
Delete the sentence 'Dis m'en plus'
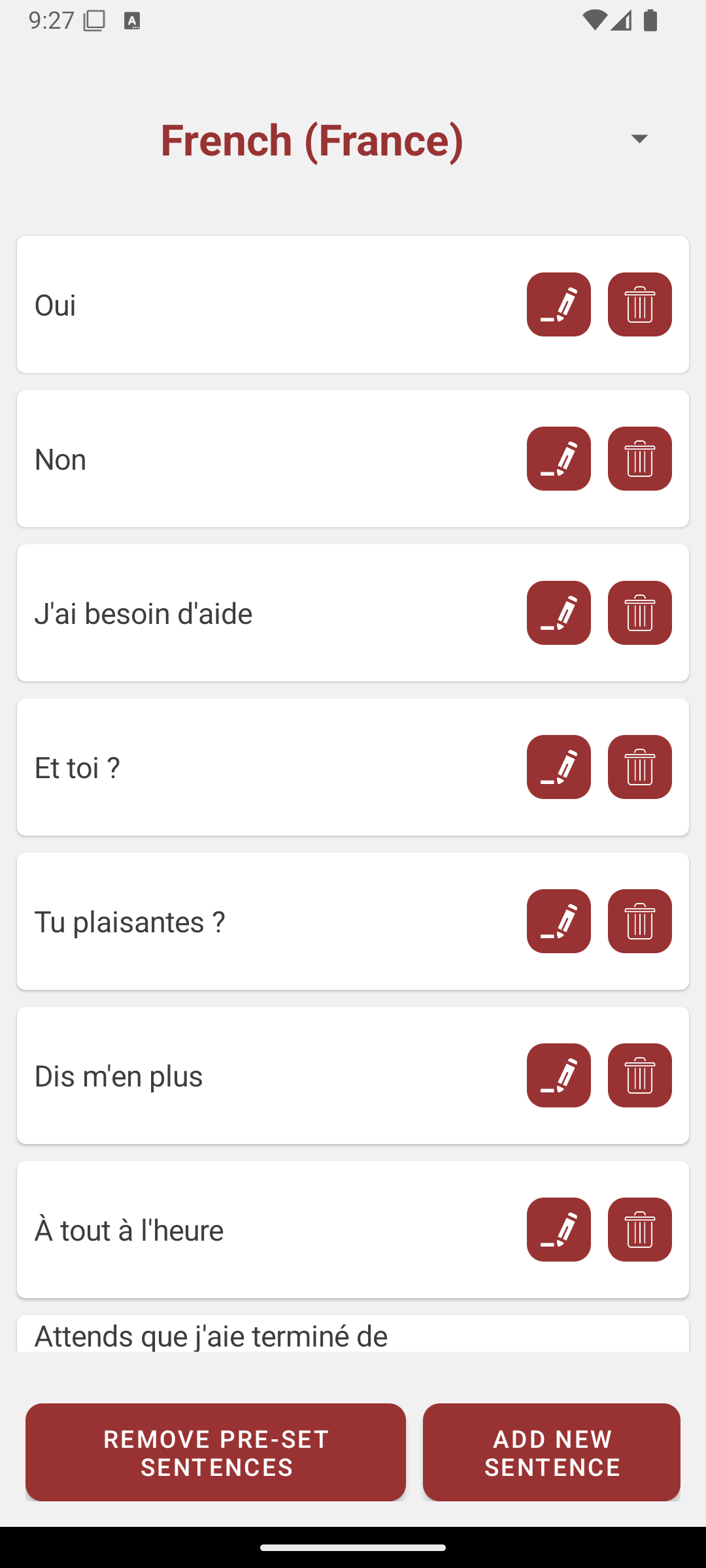(640, 1075)
